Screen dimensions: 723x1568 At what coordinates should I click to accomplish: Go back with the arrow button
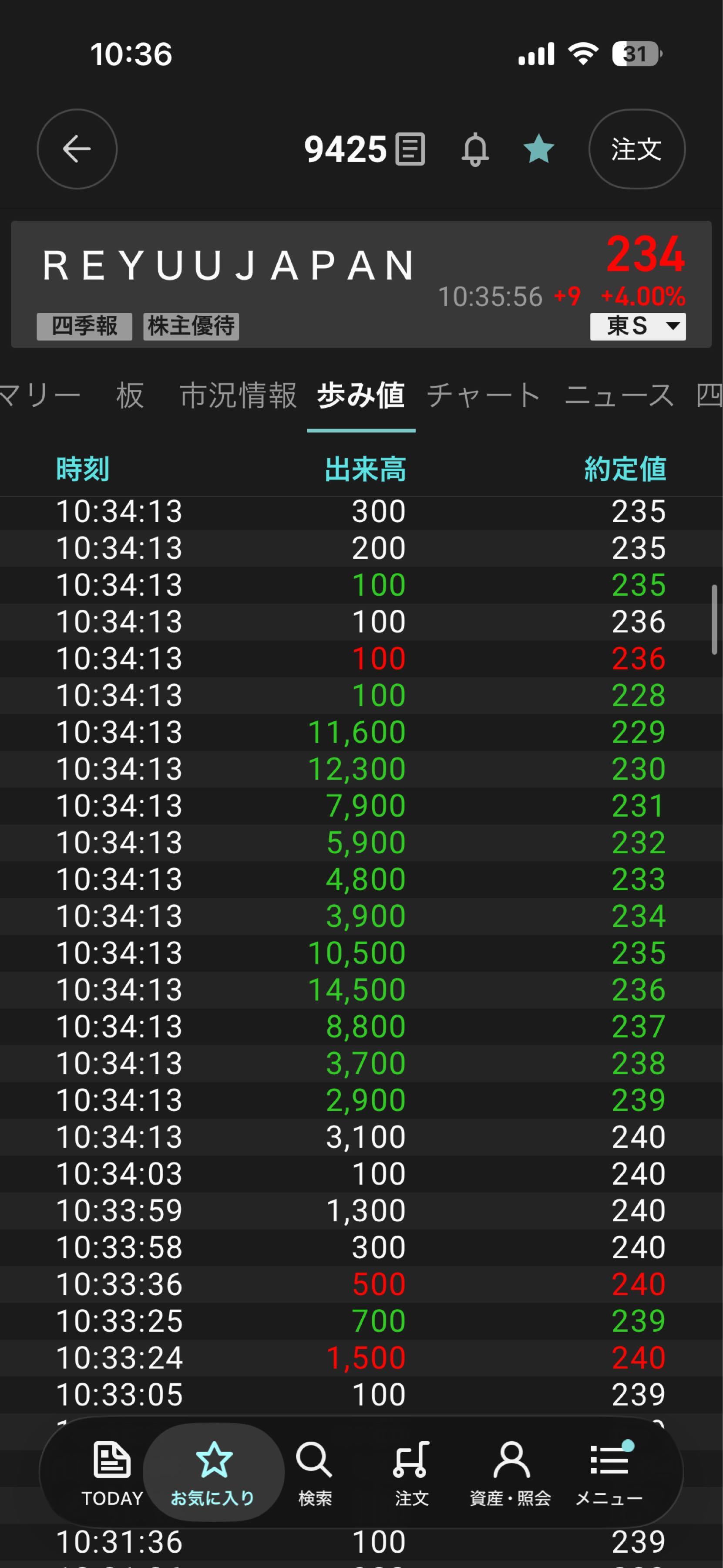(77, 149)
